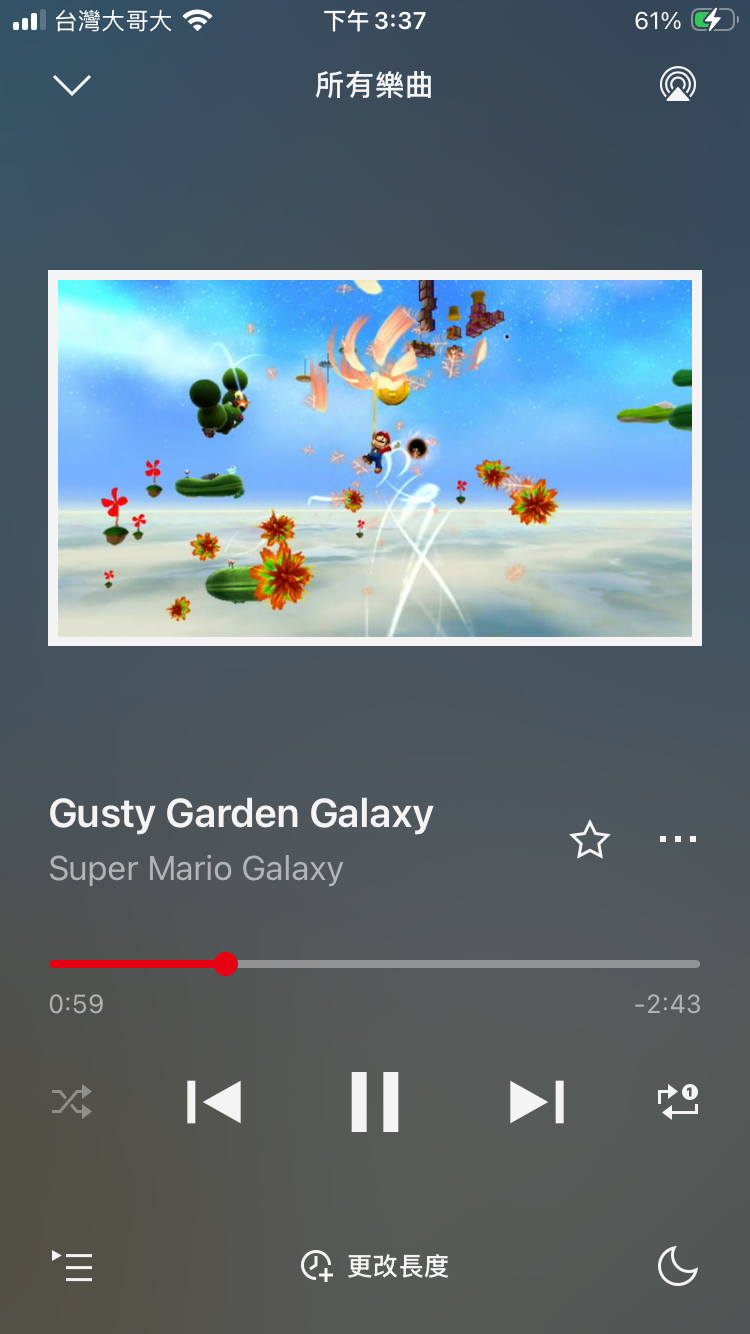Pause the current song
The width and height of the screenshot is (750, 1334).
375,1102
